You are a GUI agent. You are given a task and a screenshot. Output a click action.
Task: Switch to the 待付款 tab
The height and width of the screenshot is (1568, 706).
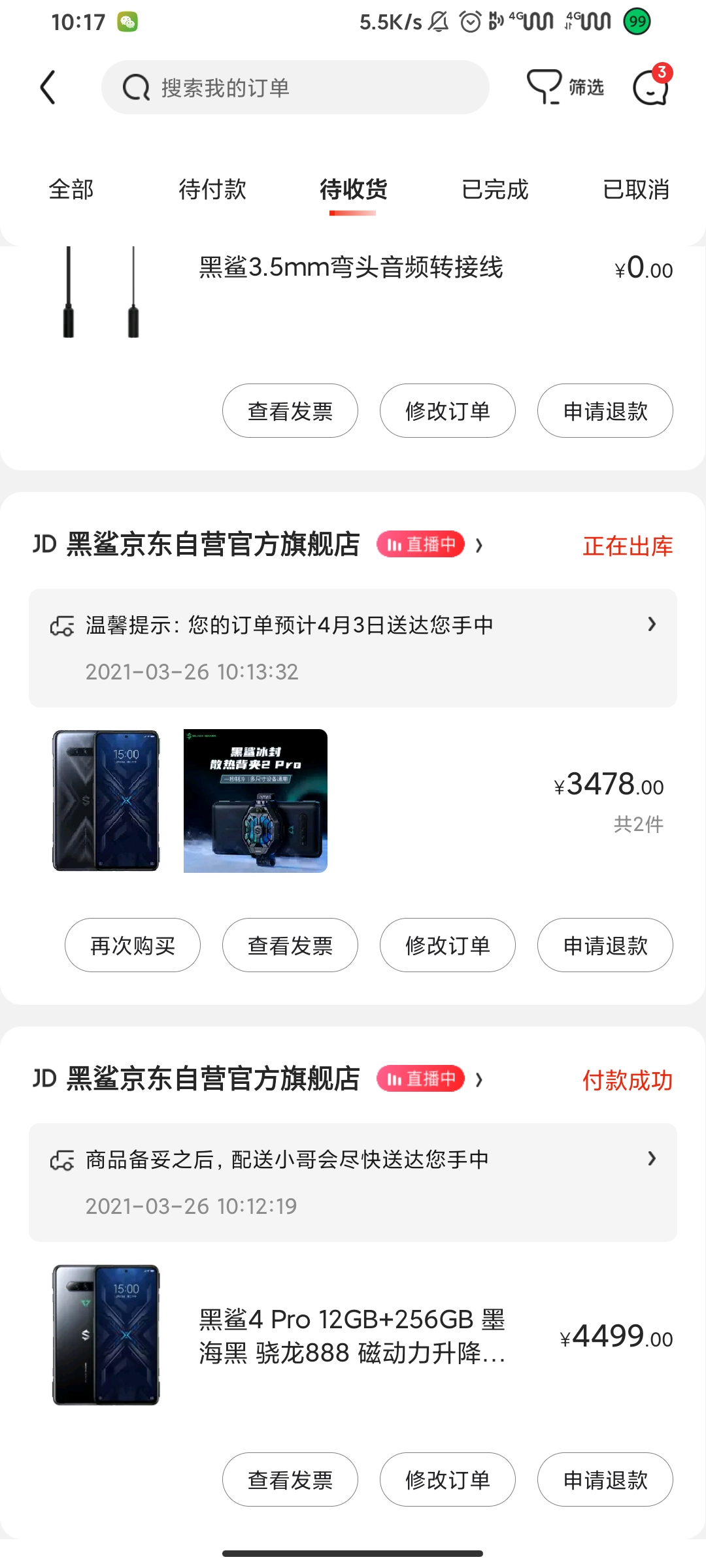click(212, 189)
